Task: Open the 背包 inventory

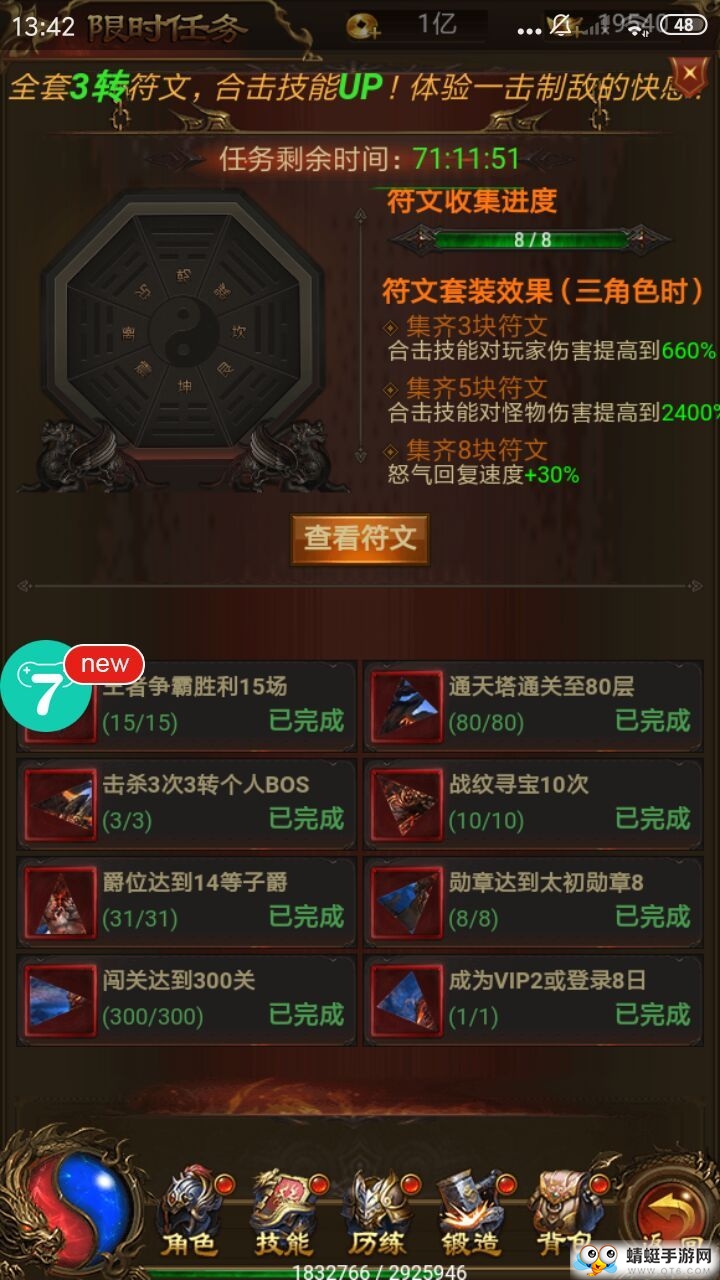Action: (563, 1215)
